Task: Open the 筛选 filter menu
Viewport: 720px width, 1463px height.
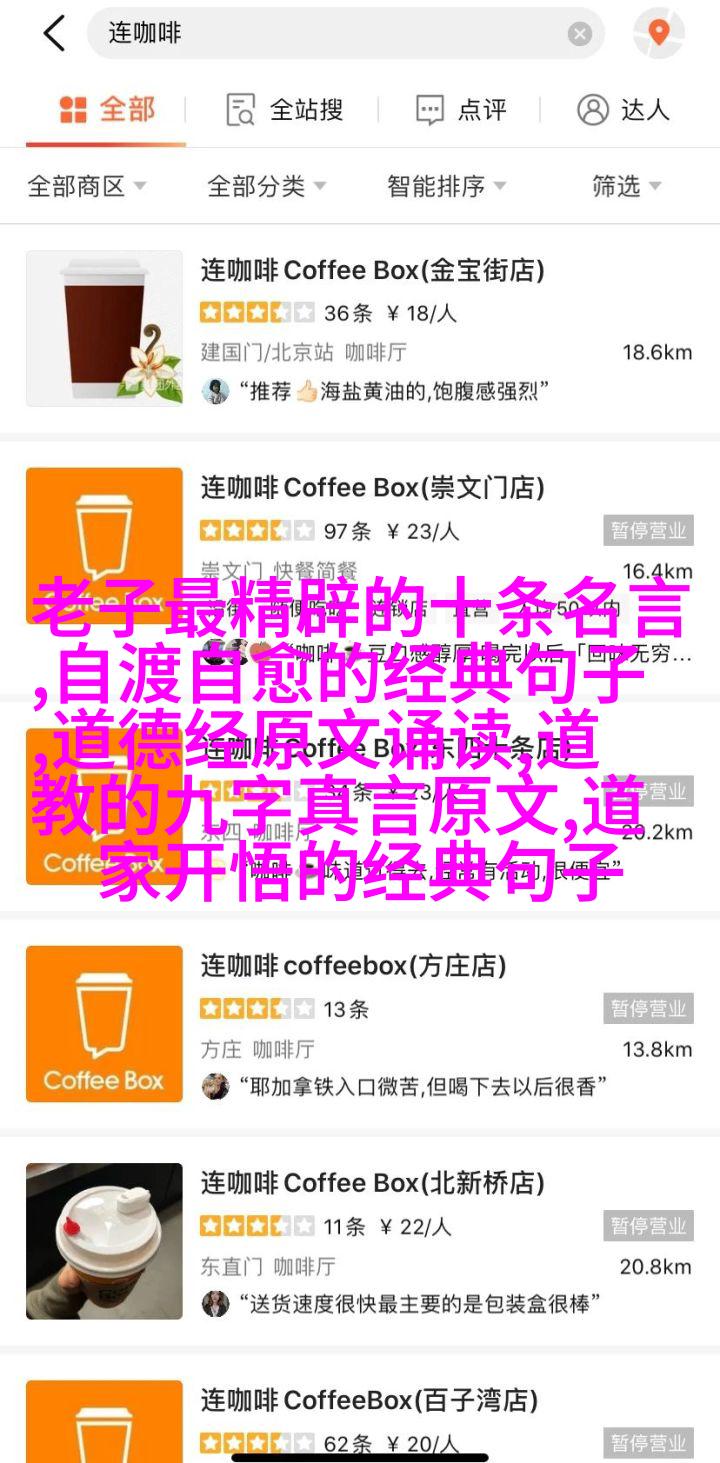Action: point(626,186)
